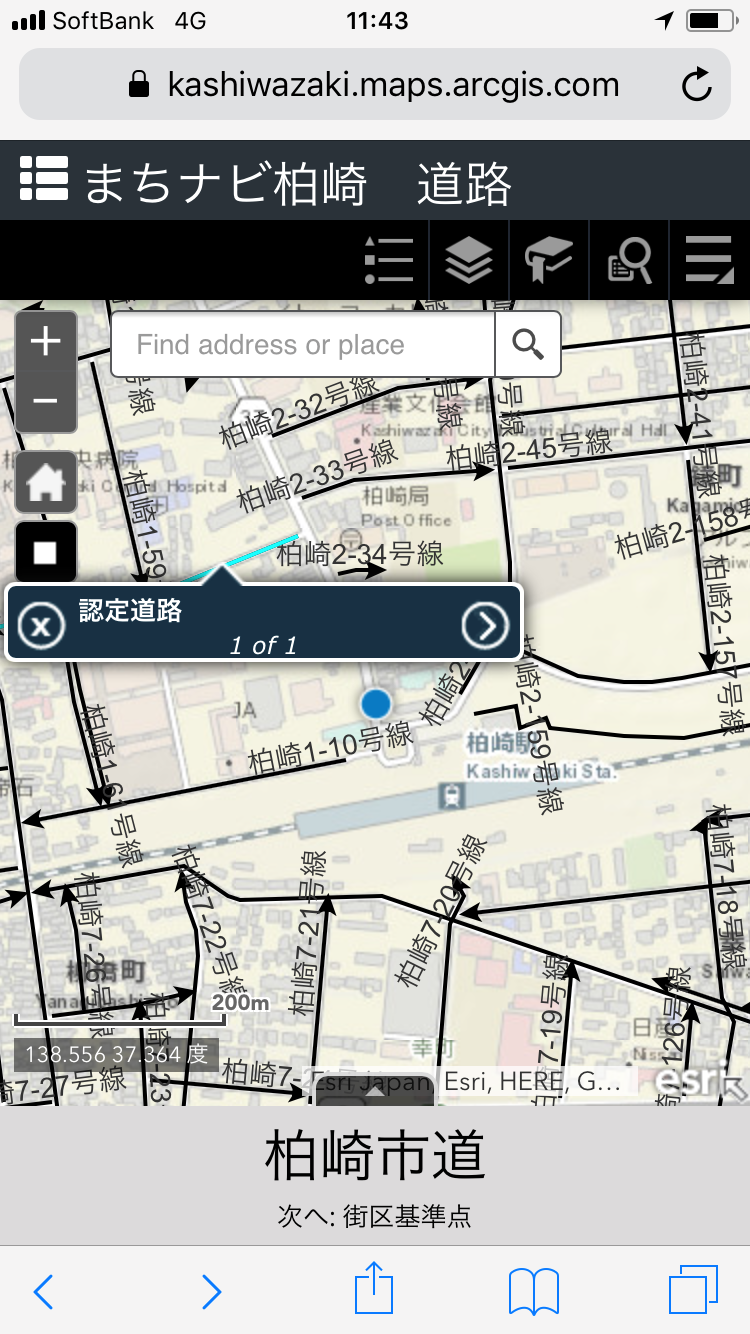Follow the 次へ: 街区基準点 link
Screen dimensions: 750x1334
(x=375, y=1216)
